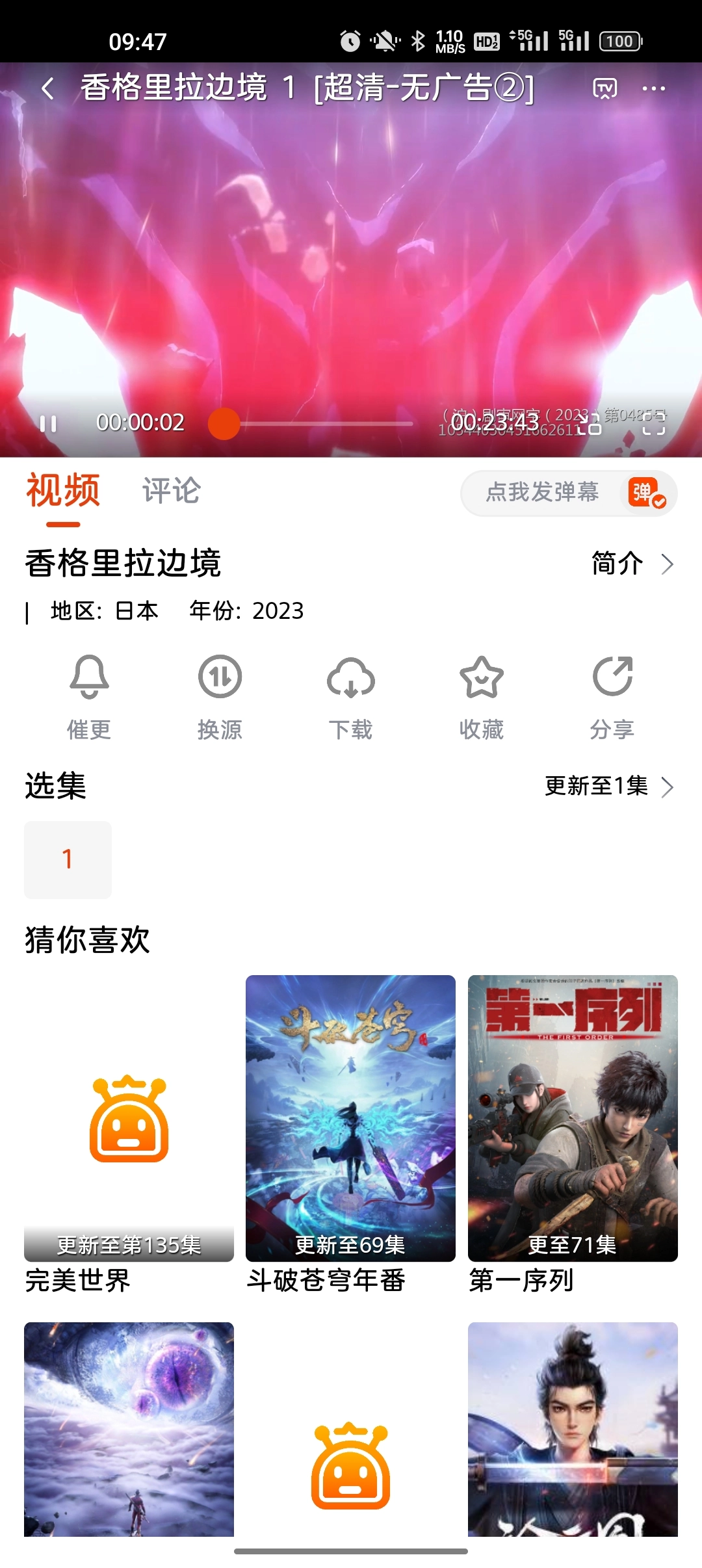Toggle the danmaku 弹 switch on or off
The height and width of the screenshot is (1568, 702).
[647, 494]
